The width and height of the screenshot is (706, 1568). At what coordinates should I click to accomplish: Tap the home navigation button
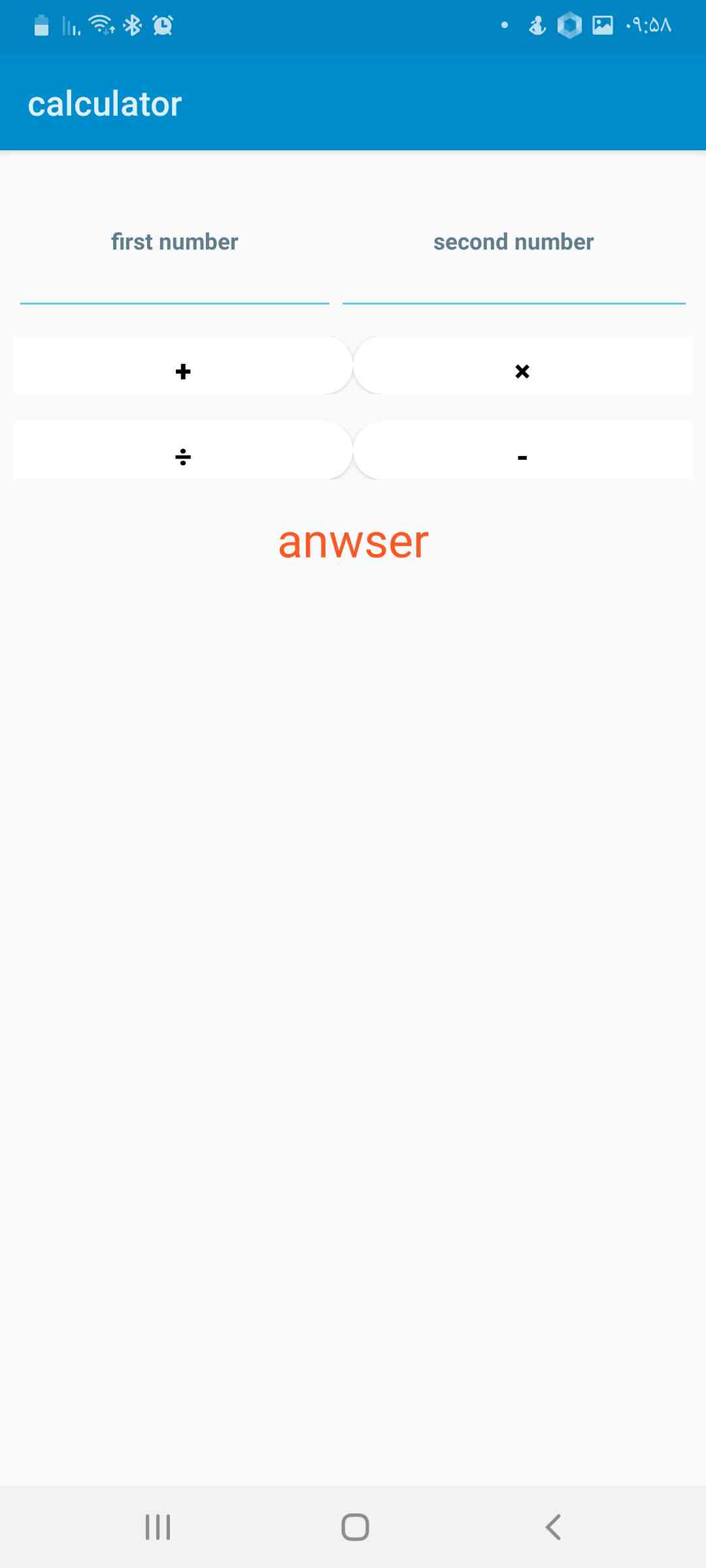coord(353,1527)
